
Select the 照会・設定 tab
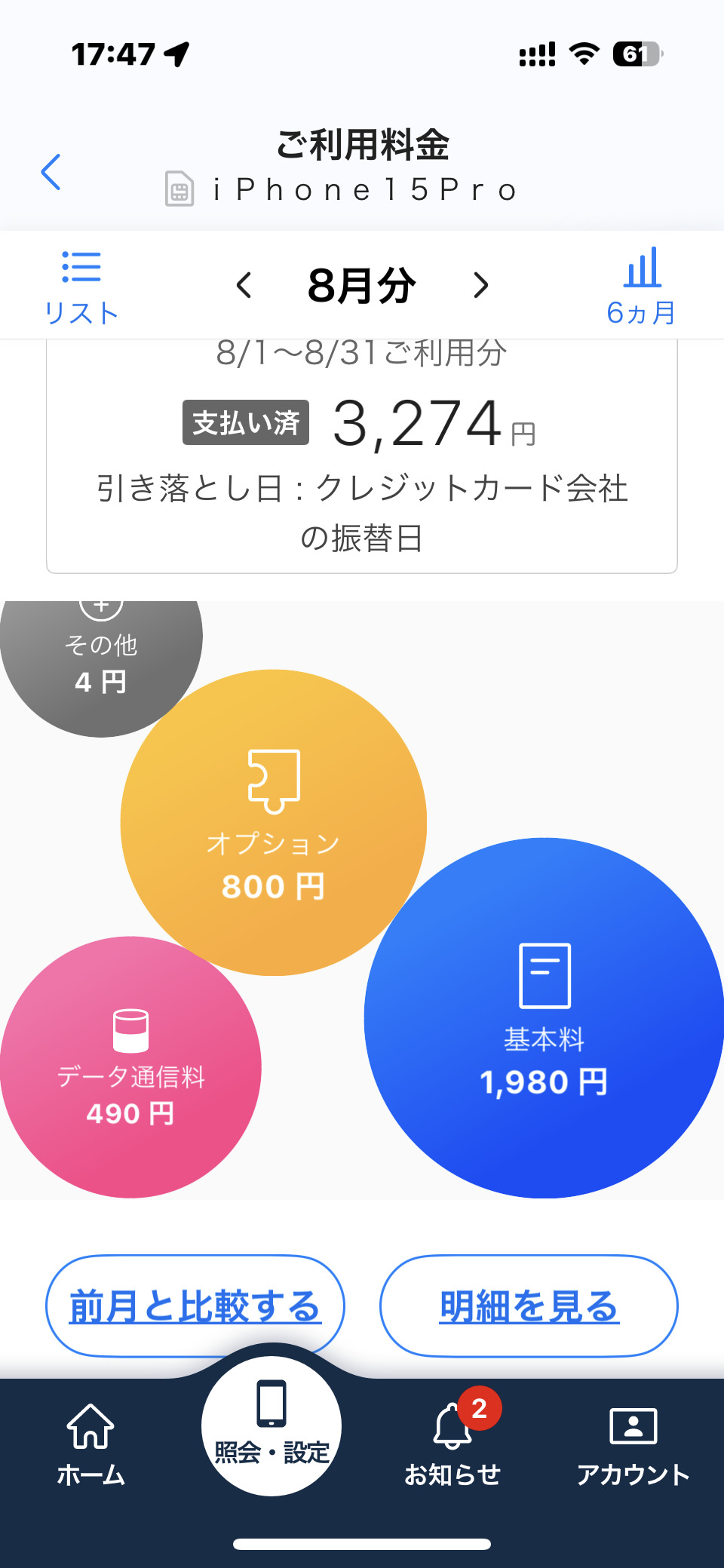271,1425
